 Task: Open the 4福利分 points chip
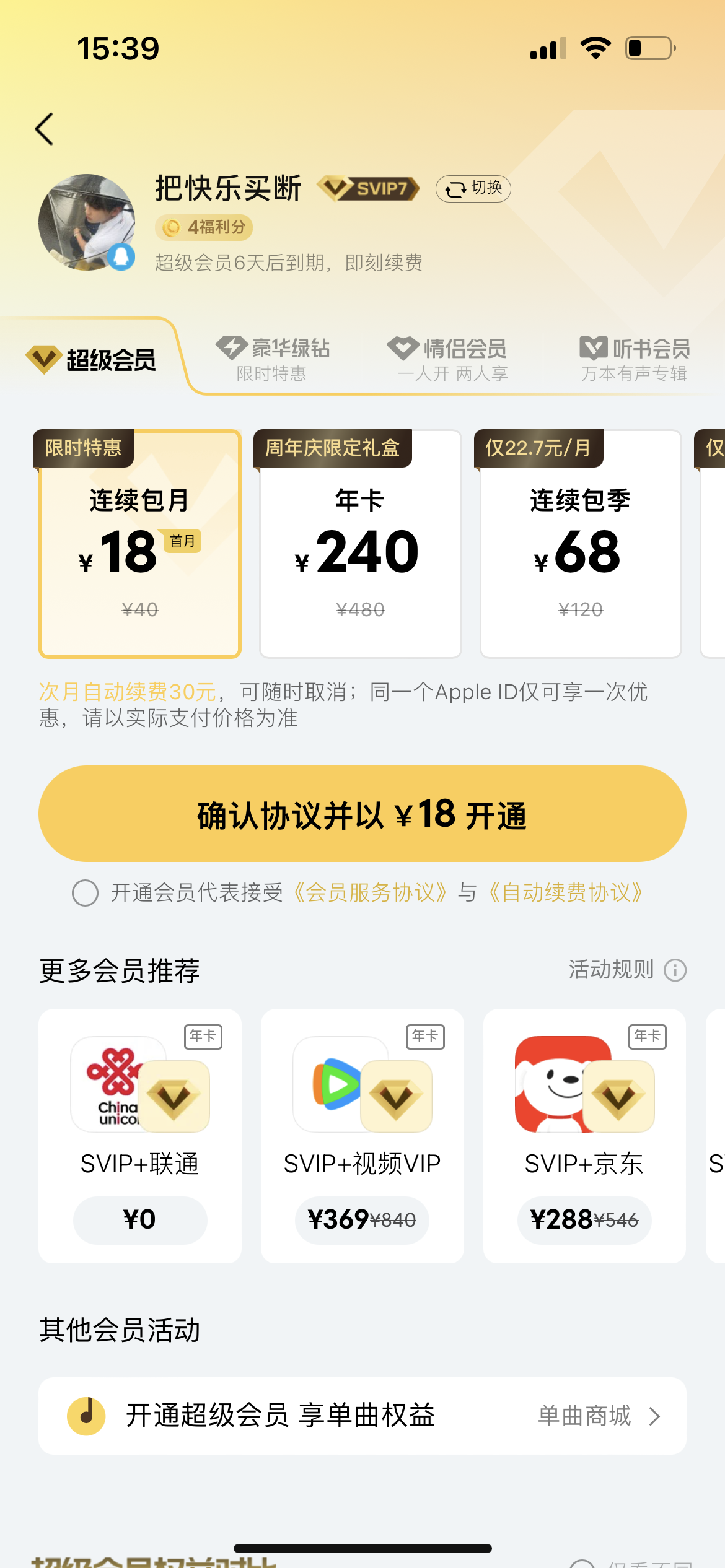[204, 227]
